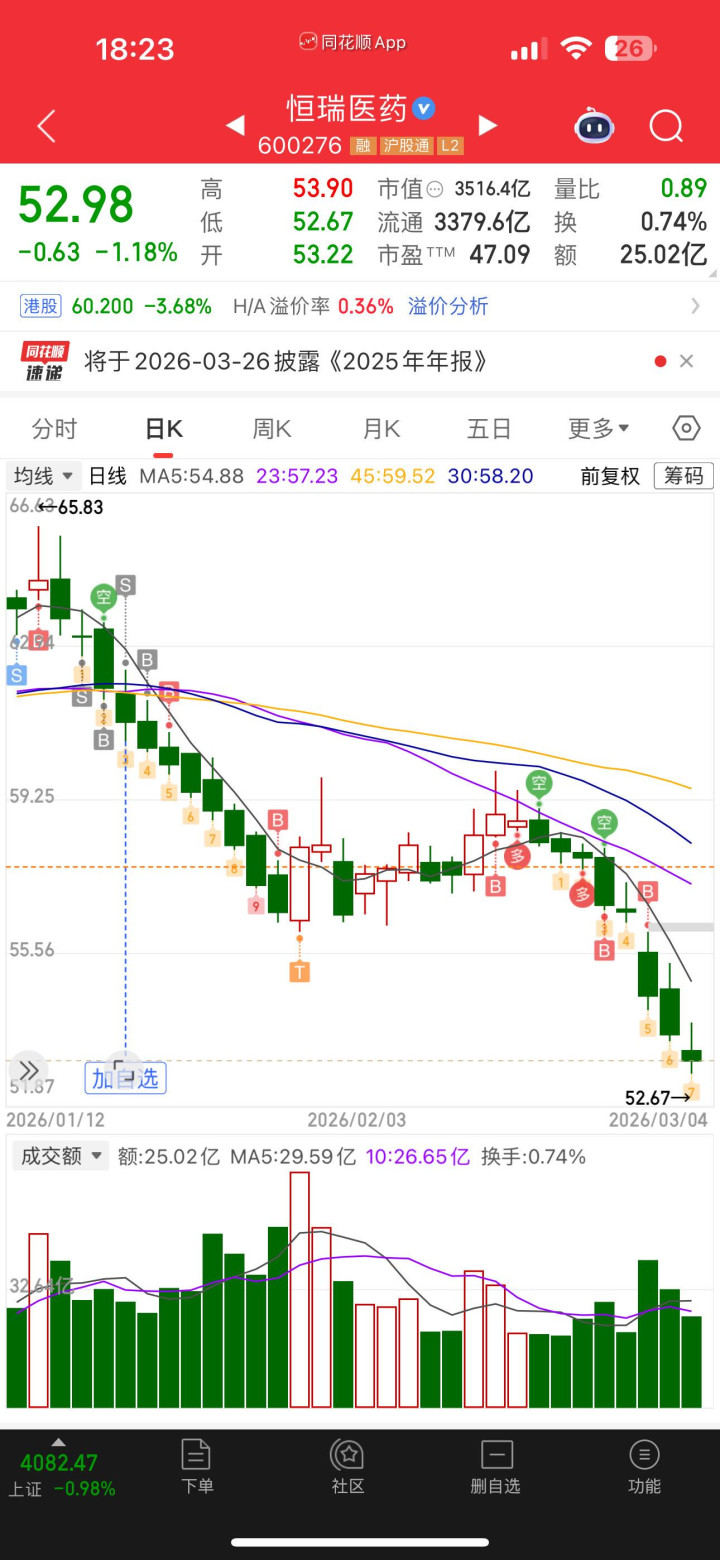Open the 社区 community
This screenshot has width=720, height=1560.
coord(347,1467)
